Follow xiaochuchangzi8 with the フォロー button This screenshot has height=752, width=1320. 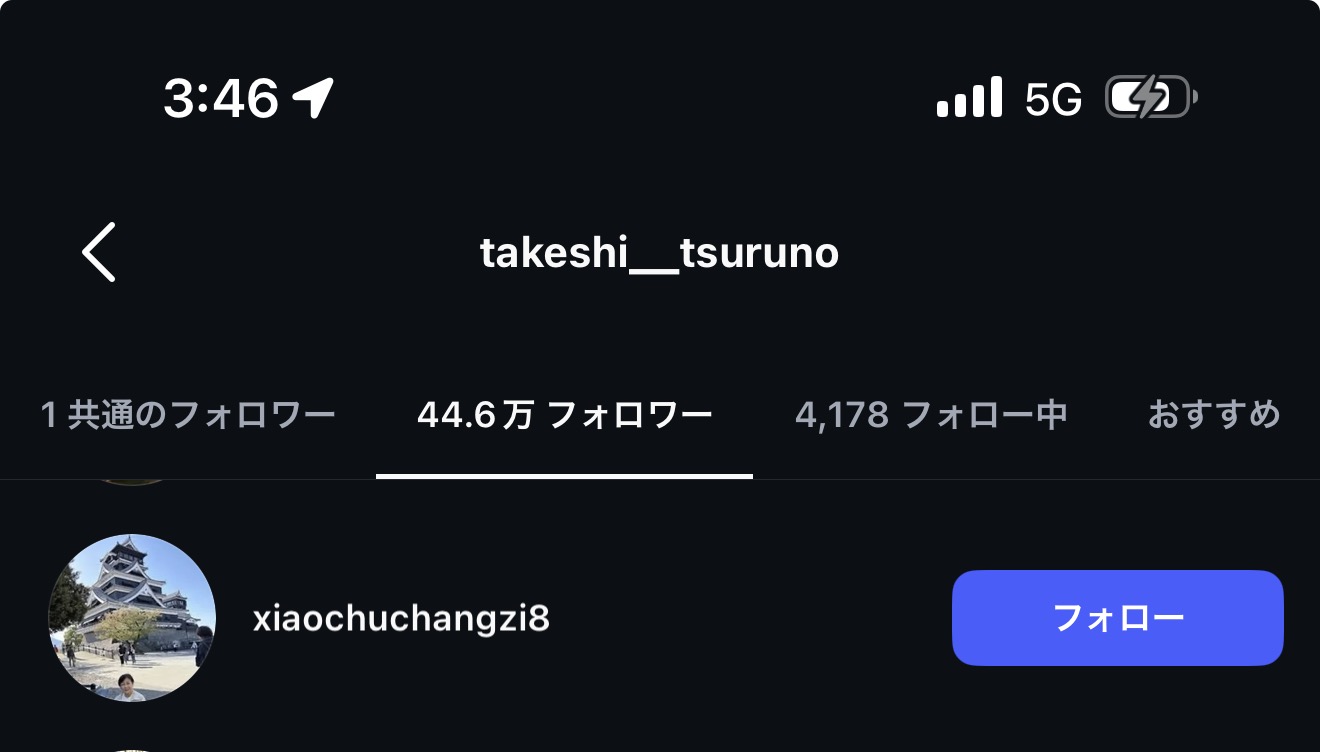click(1117, 618)
